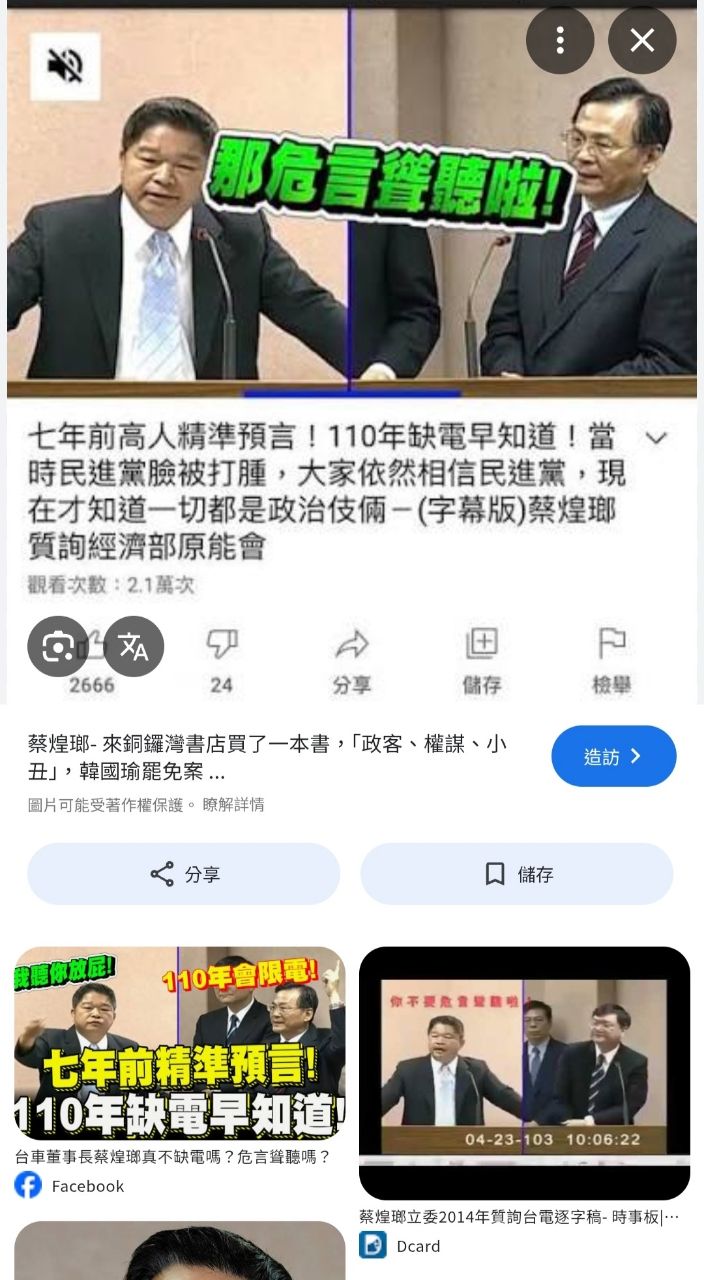Image resolution: width=704 pixels, height=1280 pixels.
Task: Open the Dcard related image 蔡煌瑯立委2014年質詢
Action: (524, 1072)
